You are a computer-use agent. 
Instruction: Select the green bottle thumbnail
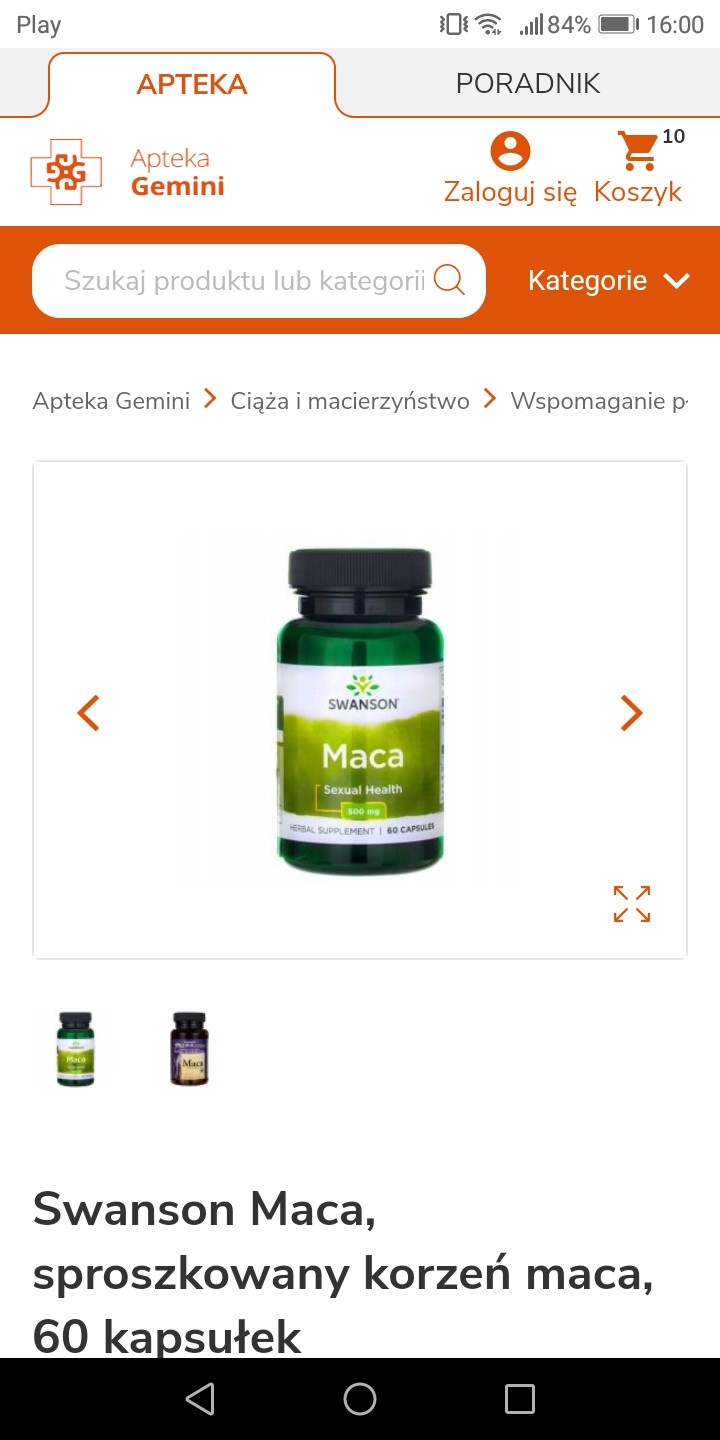click(75, 1049)
